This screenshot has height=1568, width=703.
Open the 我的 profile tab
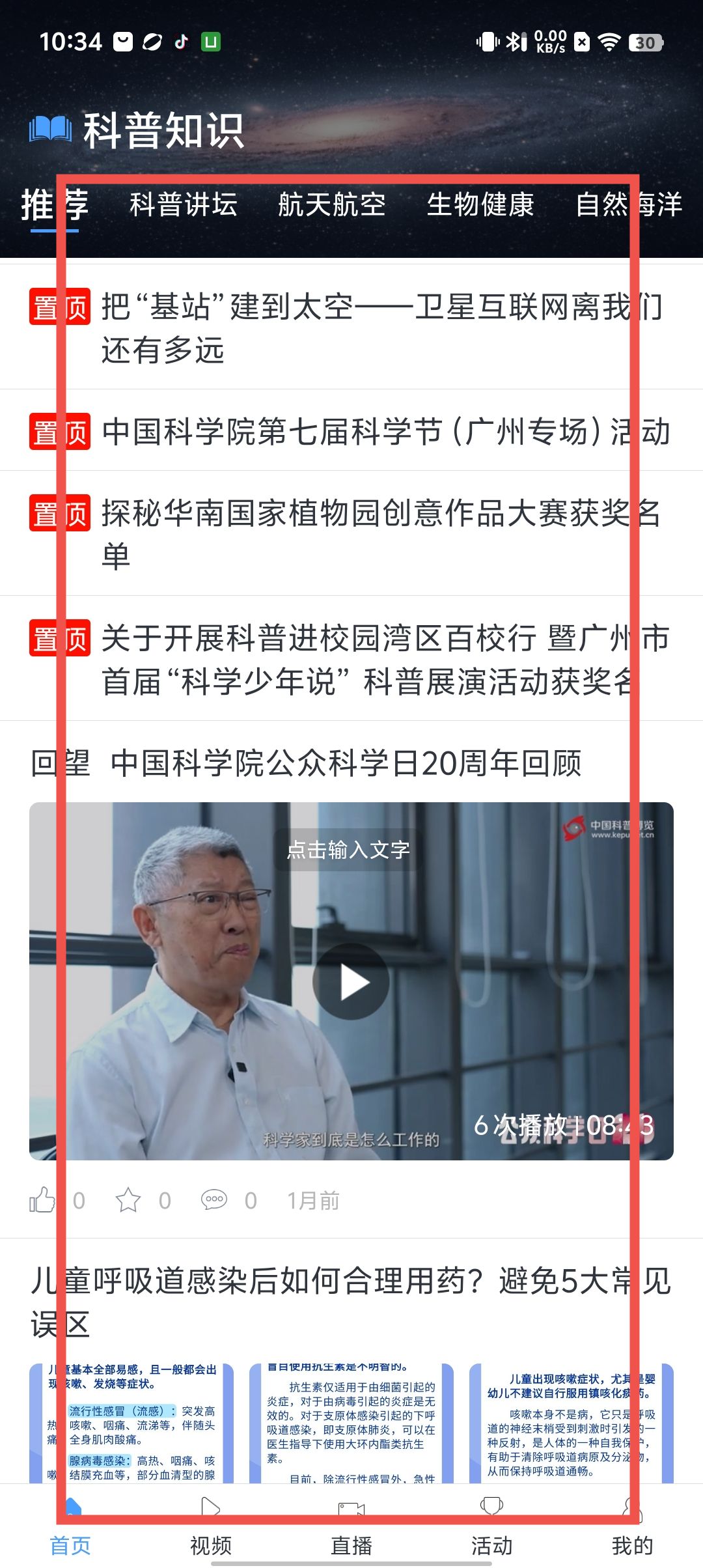point(632,1530)
